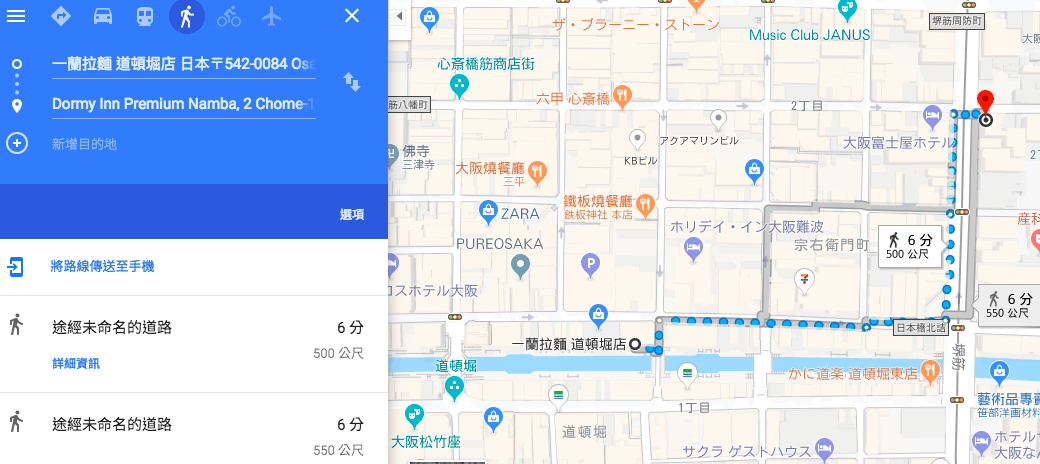The image size is (1040, 464).
Task: Add a destination with 新增目的地
Action: tap(84, 144)
